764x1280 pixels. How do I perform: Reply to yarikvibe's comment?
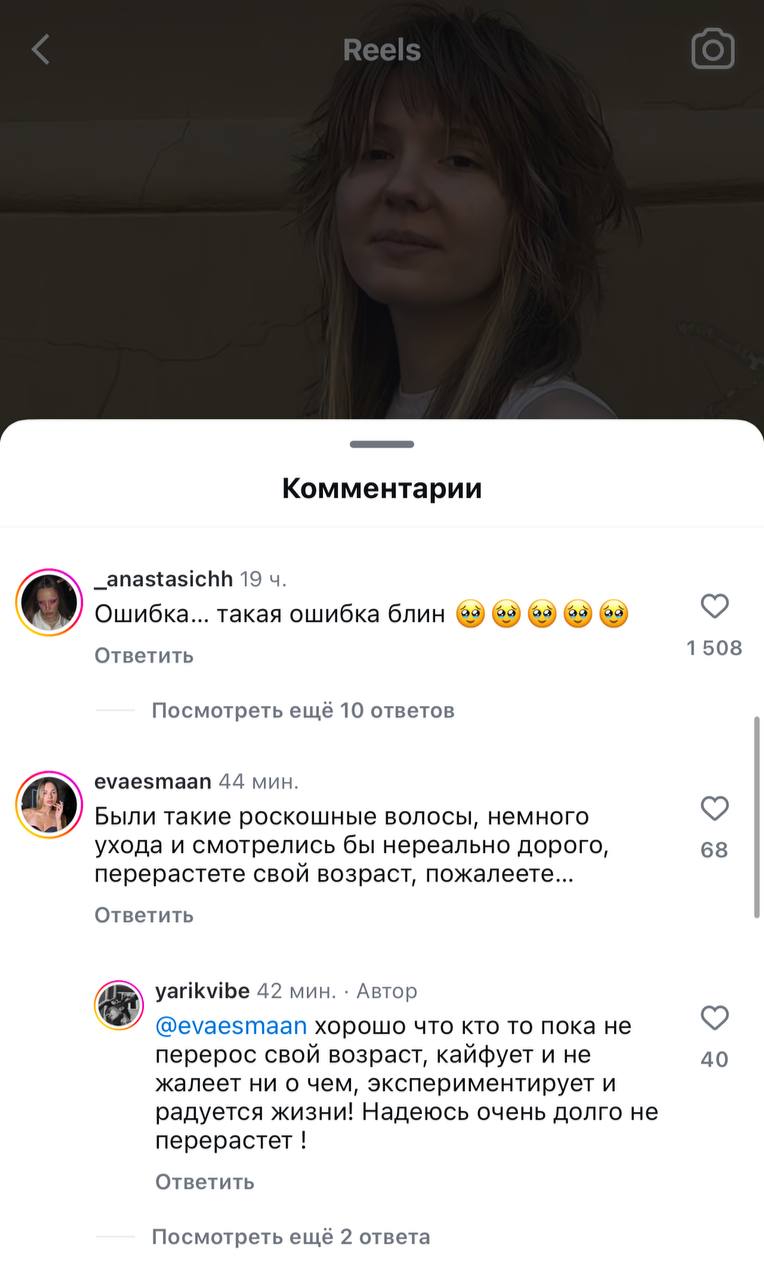(204, 1182)
